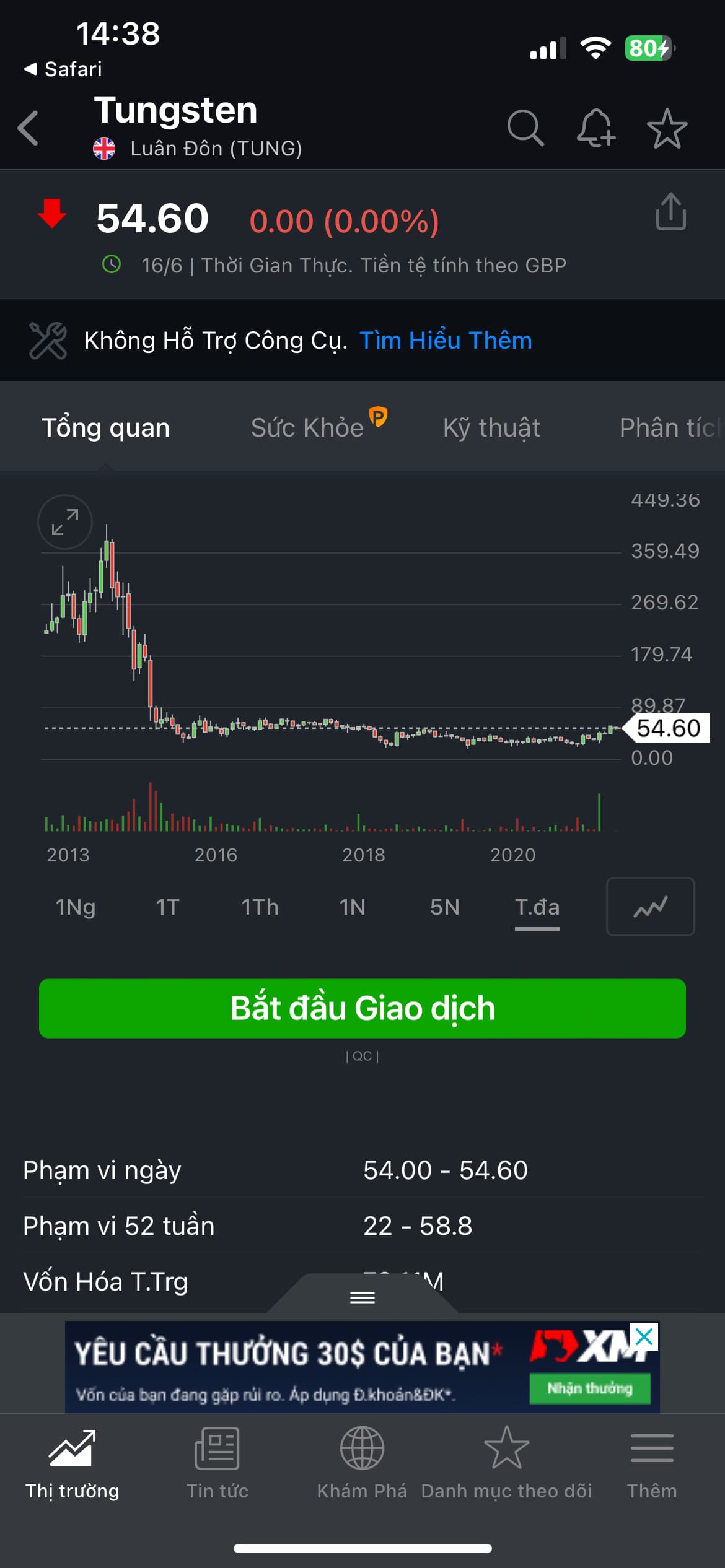Tap the Bắt đầu Giao dịch button
The width and height of the screenshot is (725, 1568).
(362, 1008)
